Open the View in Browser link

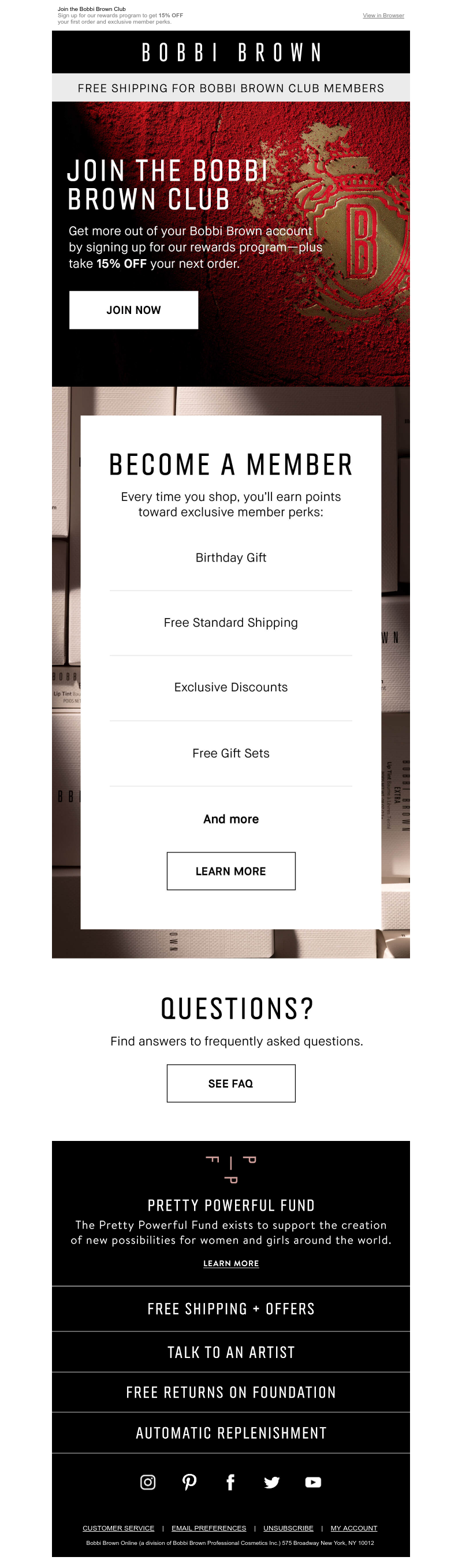pyautogui.click(x=383, y=15)
